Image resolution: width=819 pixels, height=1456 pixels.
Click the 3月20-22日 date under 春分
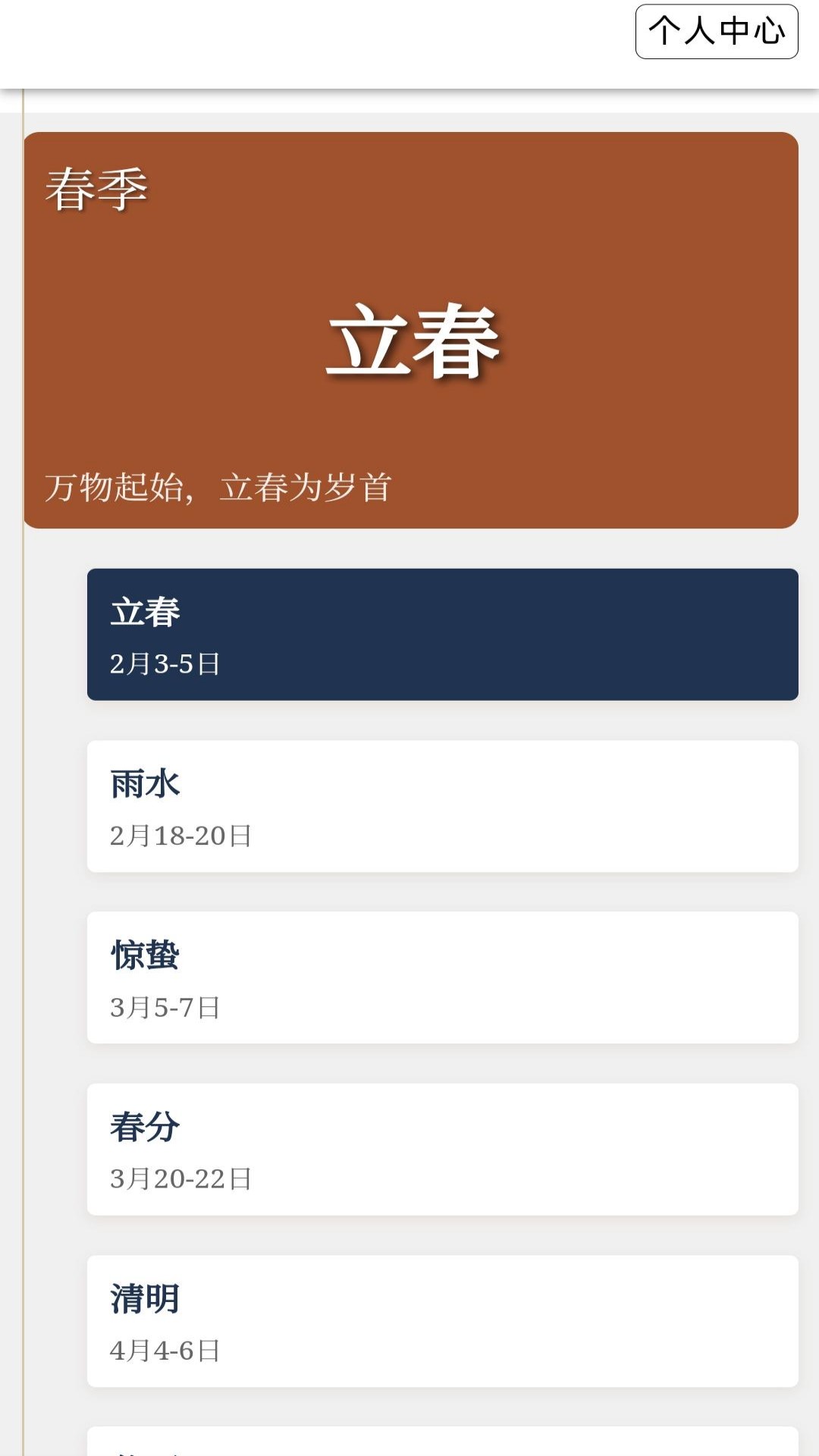[x=182, y=1178]
